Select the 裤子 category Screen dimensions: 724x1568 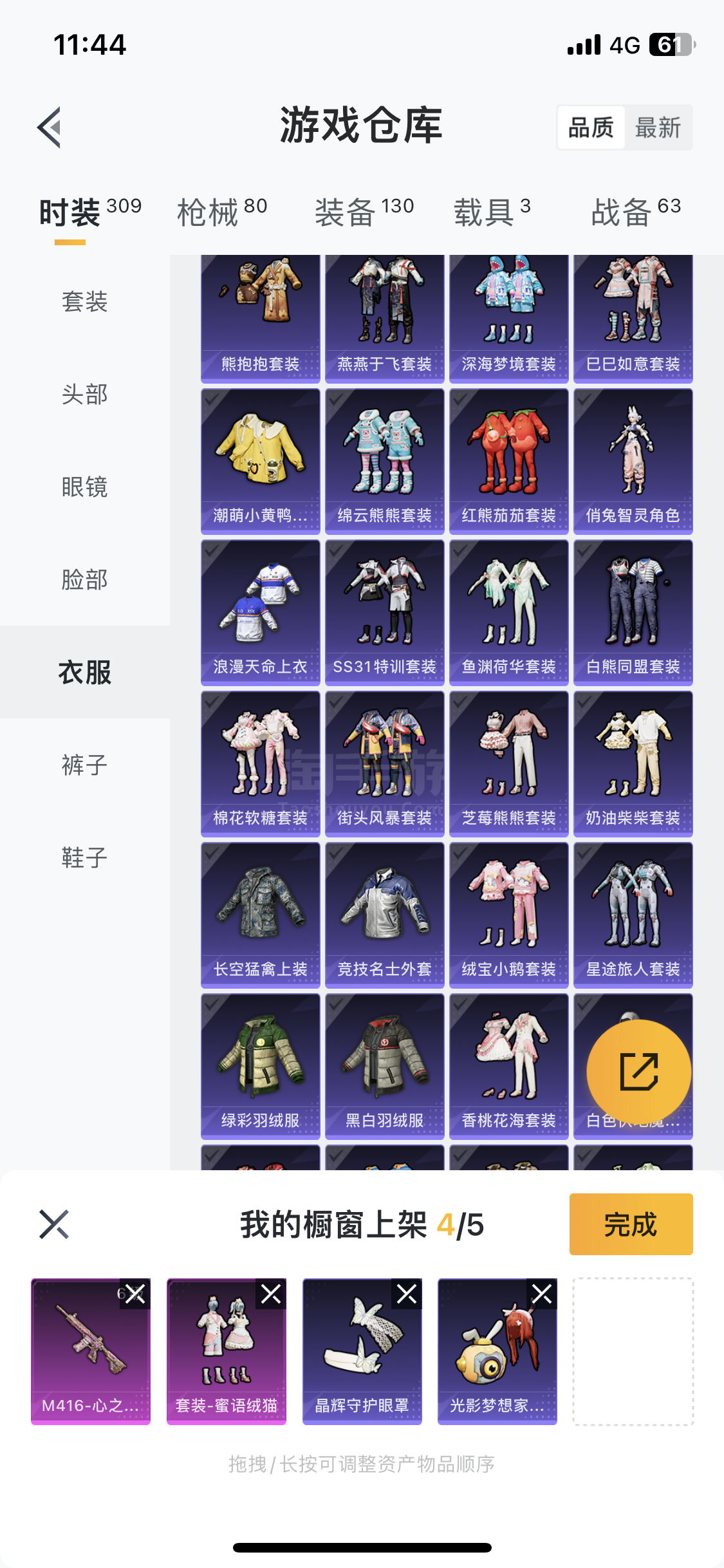pos(84,765)
